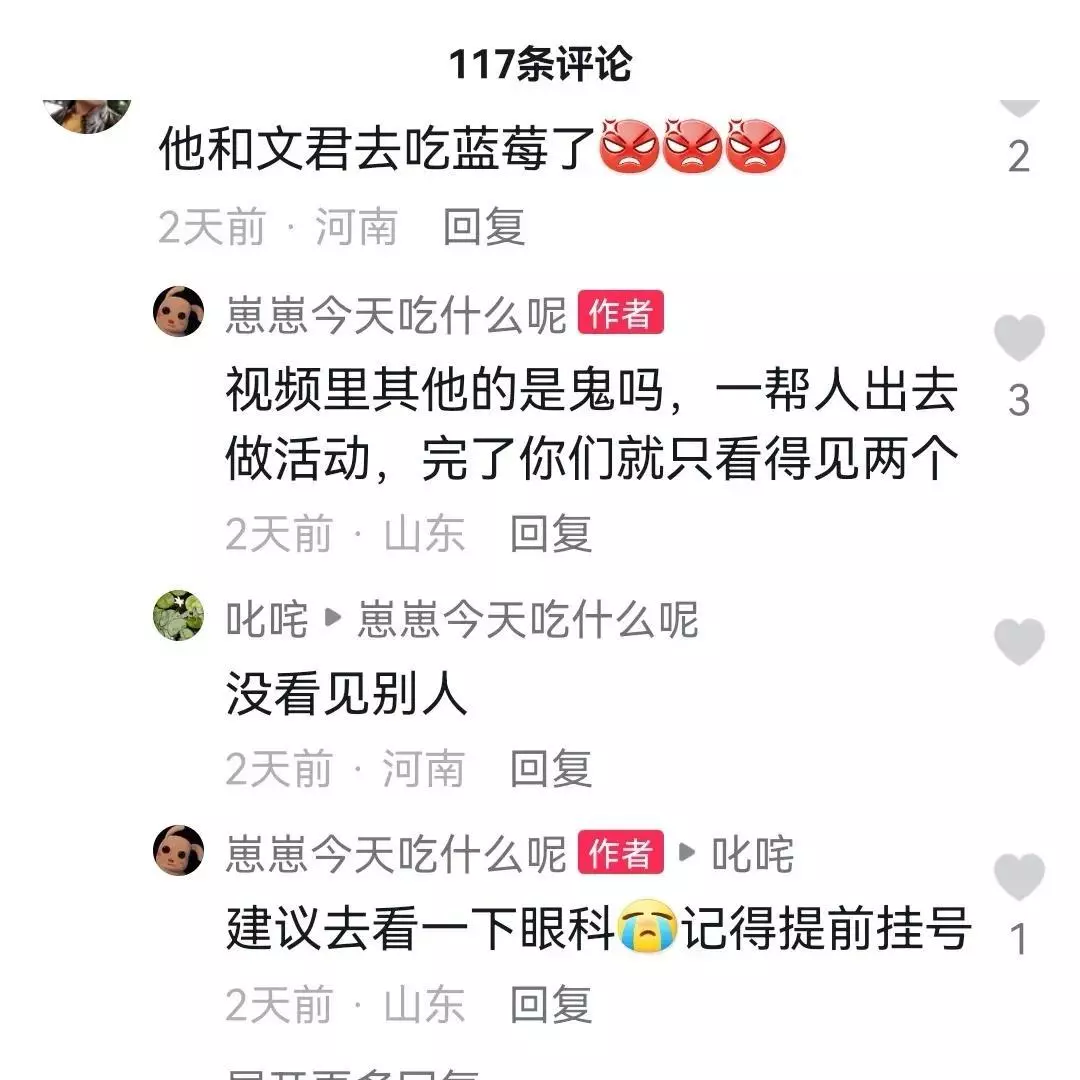Image resolution: width=1080 pixels, height=1080 pixels.
Task: Like the reply "没看见别人"
Action: point(1019,642)
